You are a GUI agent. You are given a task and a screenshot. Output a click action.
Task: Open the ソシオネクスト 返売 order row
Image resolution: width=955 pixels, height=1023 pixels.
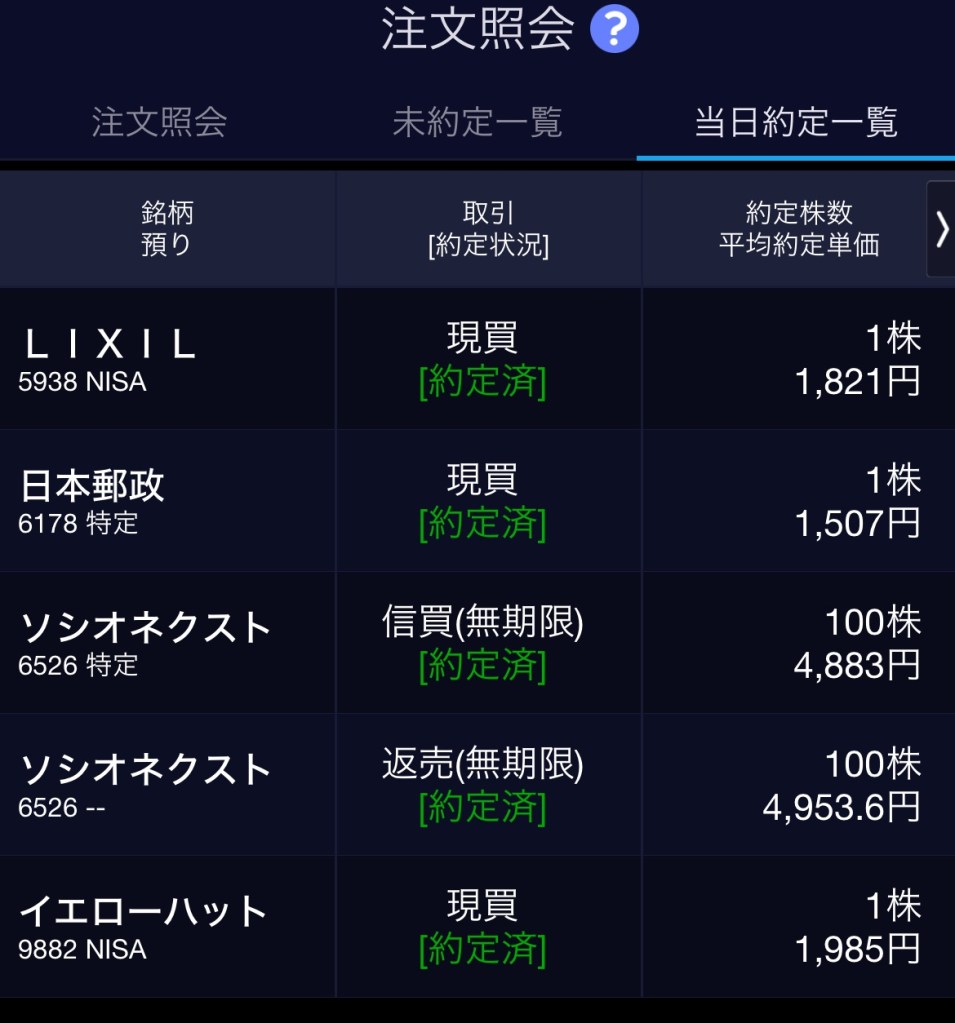[x=477, y=785]
